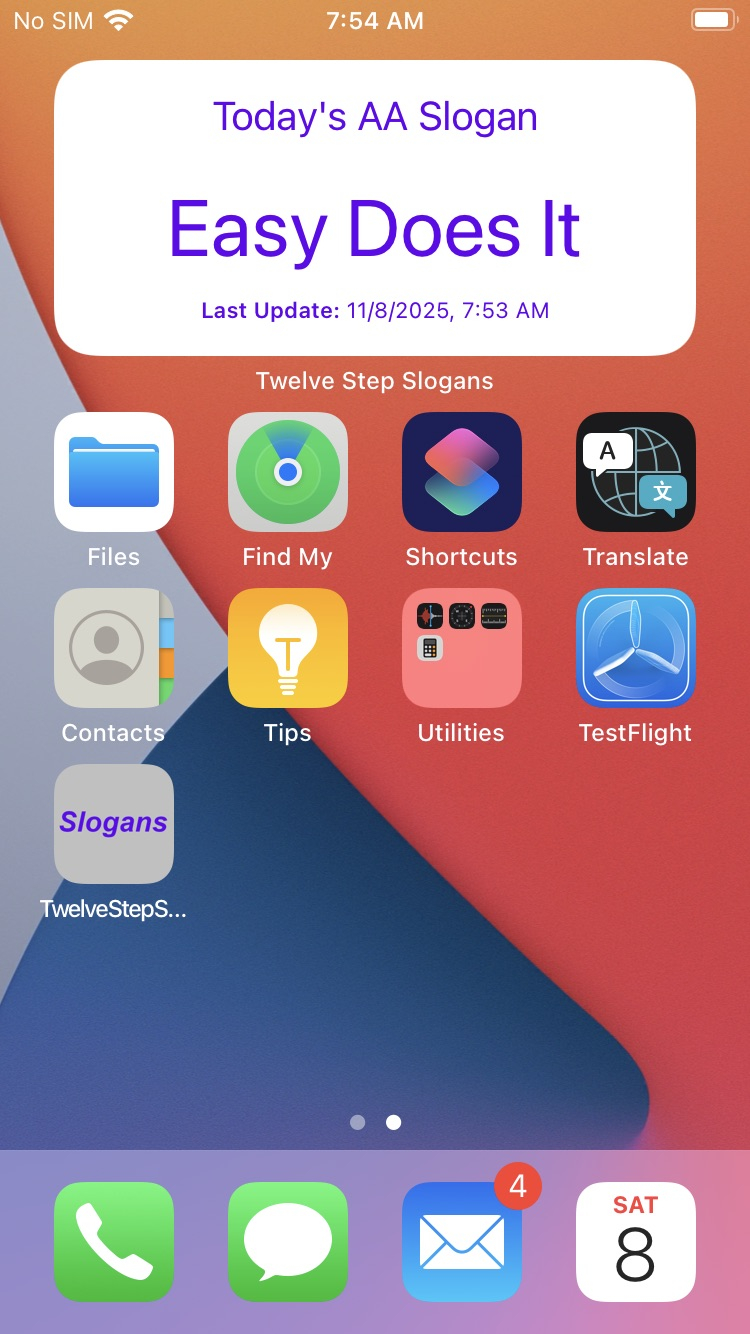Open the TwelveStepSlogans app

(x=114, y=824)
